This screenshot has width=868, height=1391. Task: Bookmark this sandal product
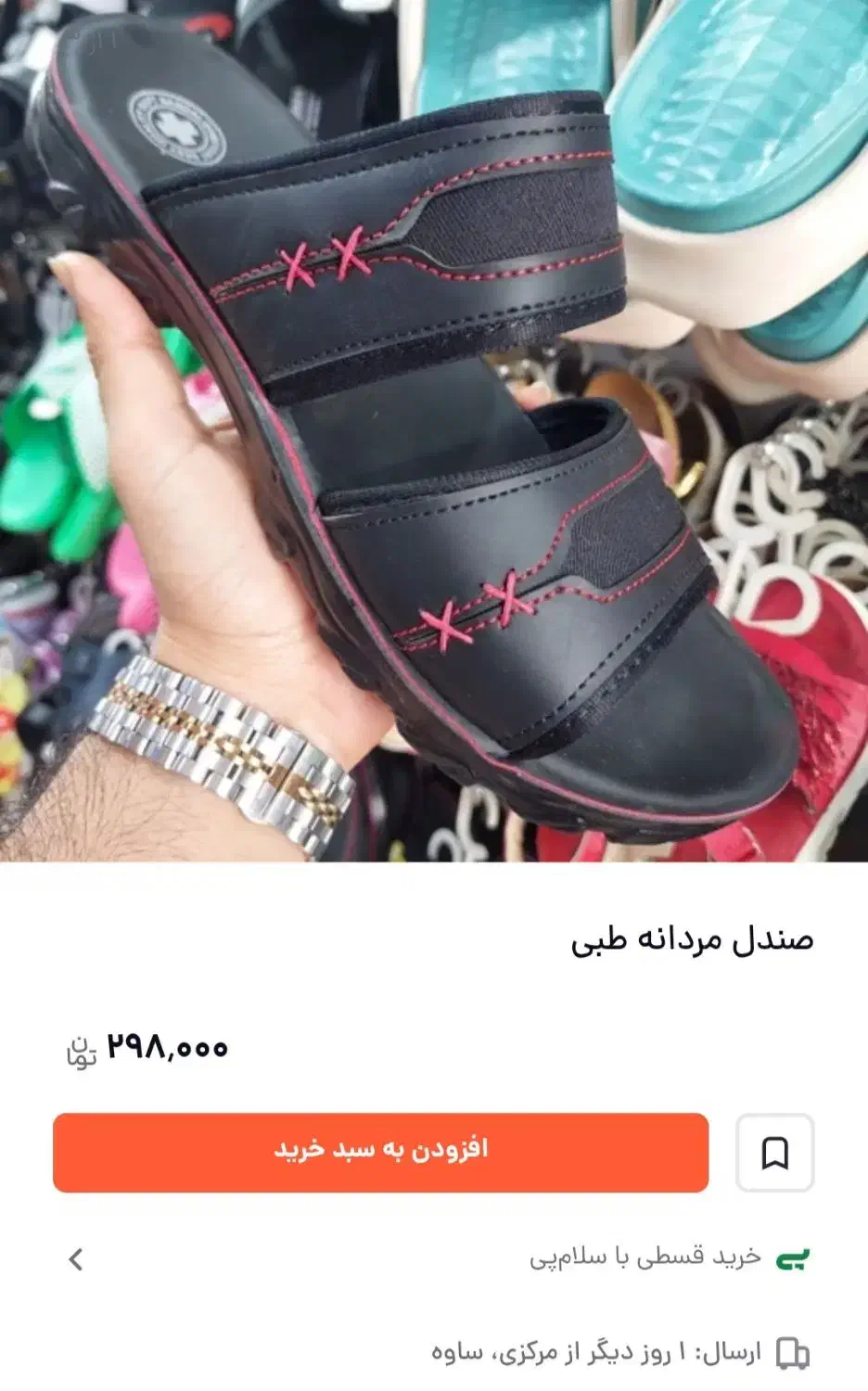(x=774, y=1153)
